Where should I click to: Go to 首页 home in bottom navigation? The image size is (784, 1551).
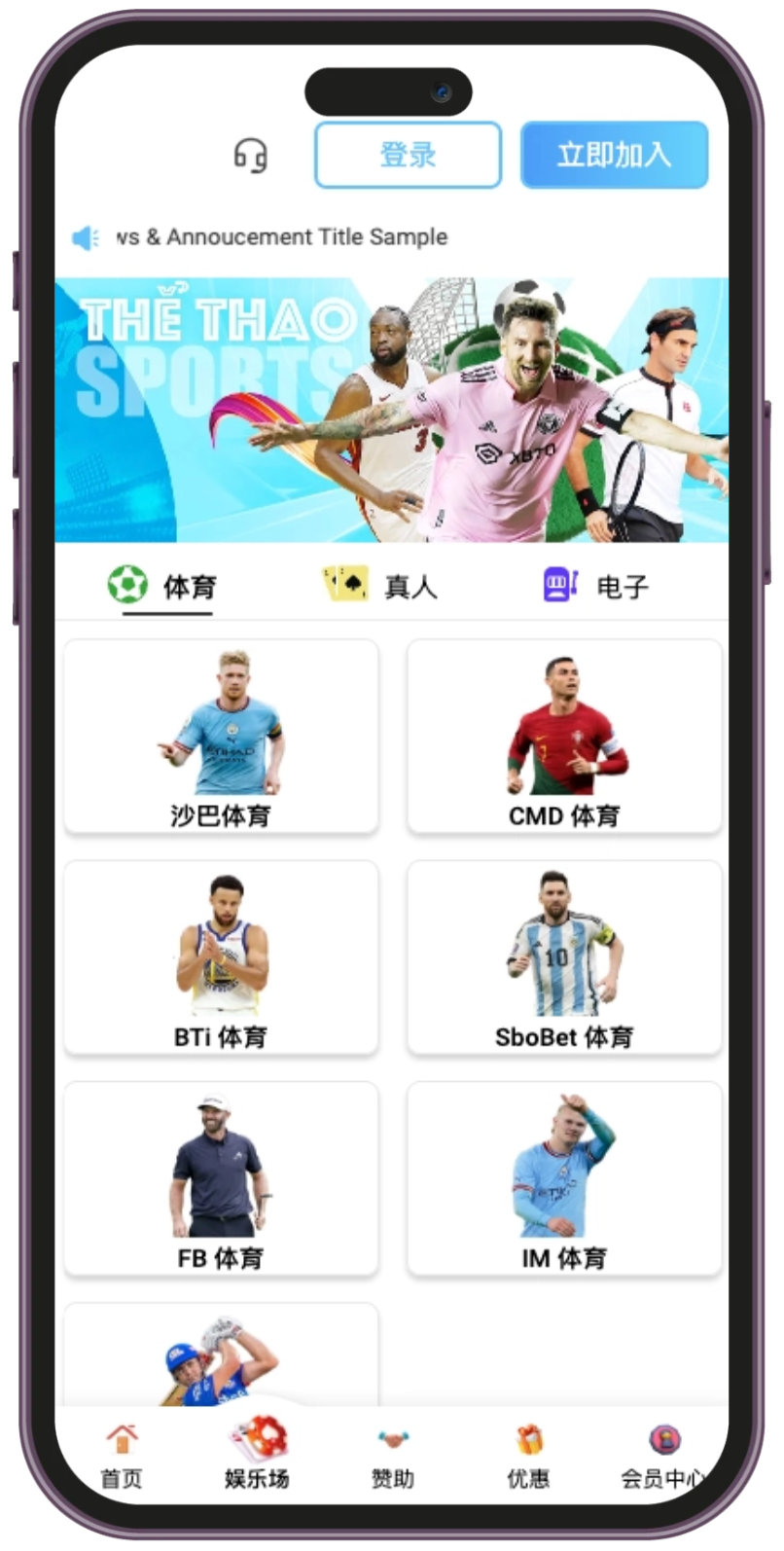[122, 1457]
